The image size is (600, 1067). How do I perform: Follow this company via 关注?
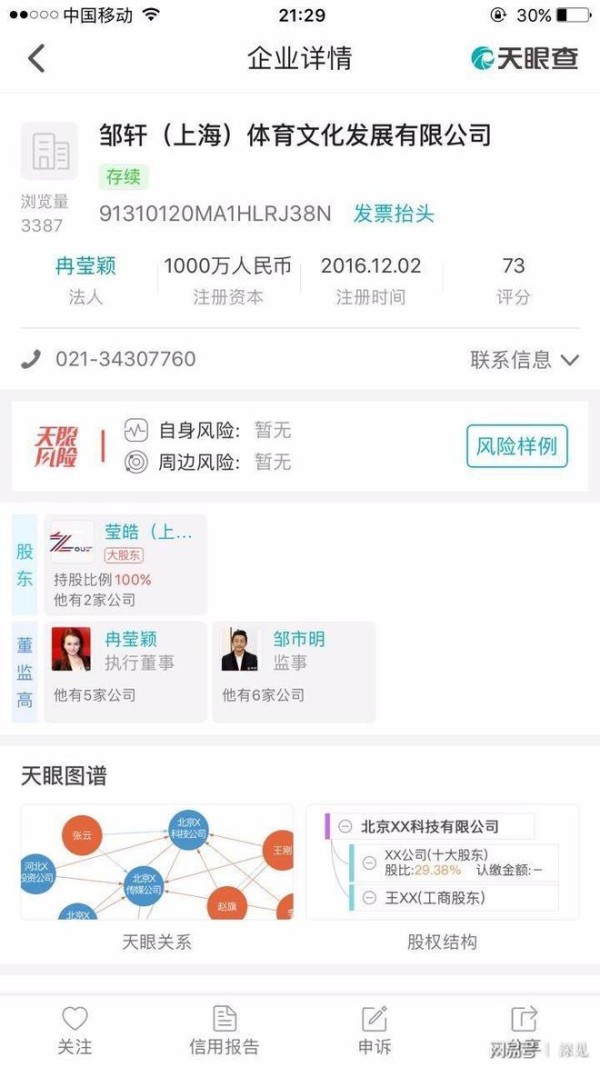75,1030
